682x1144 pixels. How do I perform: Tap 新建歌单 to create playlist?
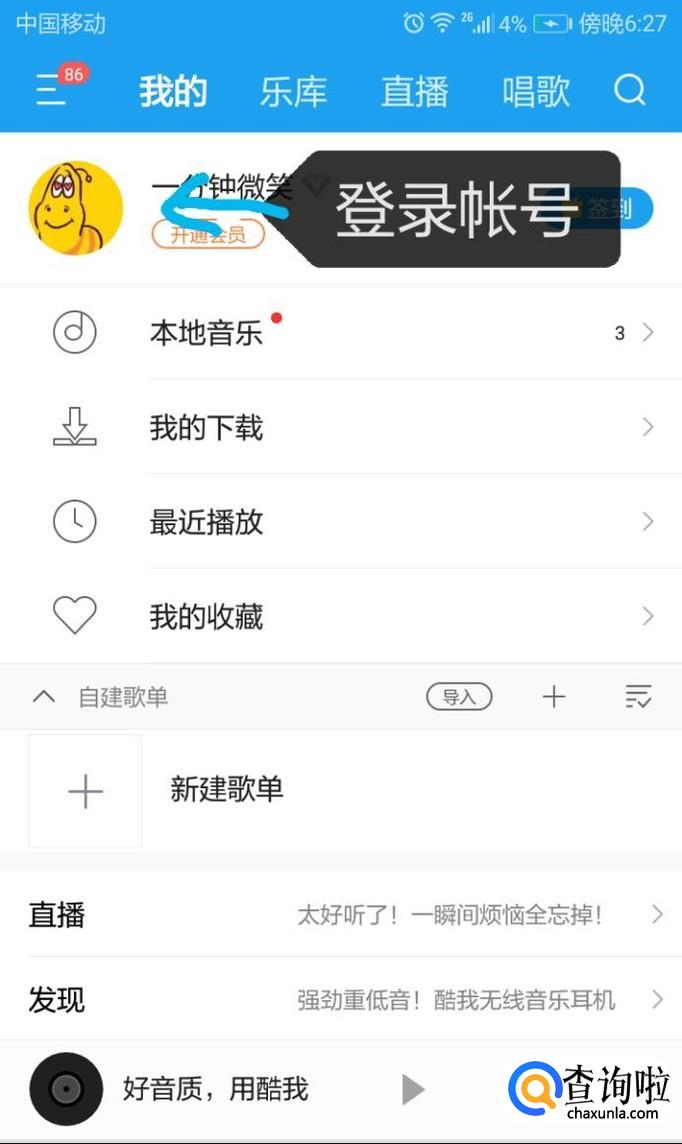click(226, 790)
